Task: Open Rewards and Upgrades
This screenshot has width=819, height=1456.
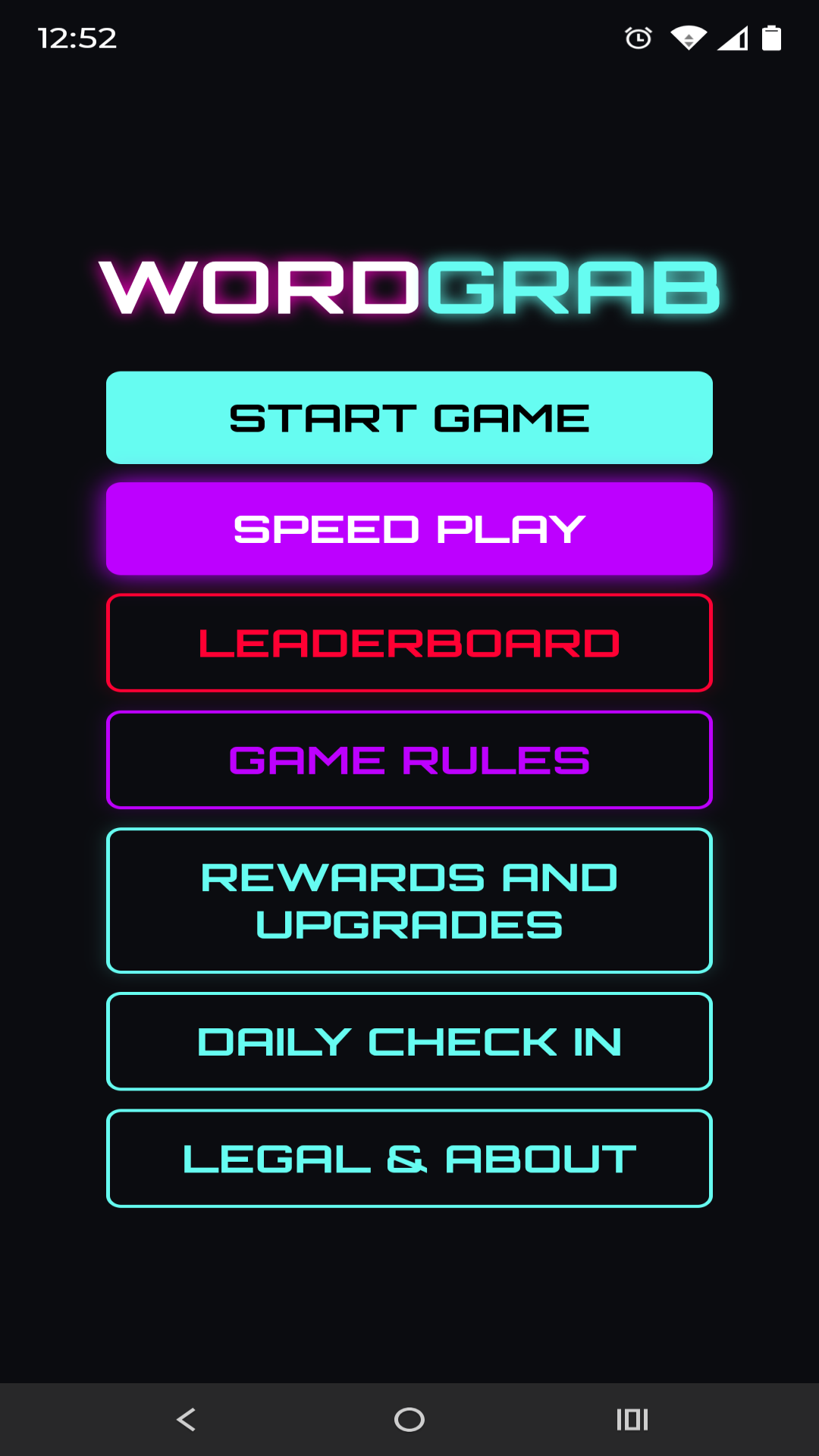Action: tap(409, 901)
